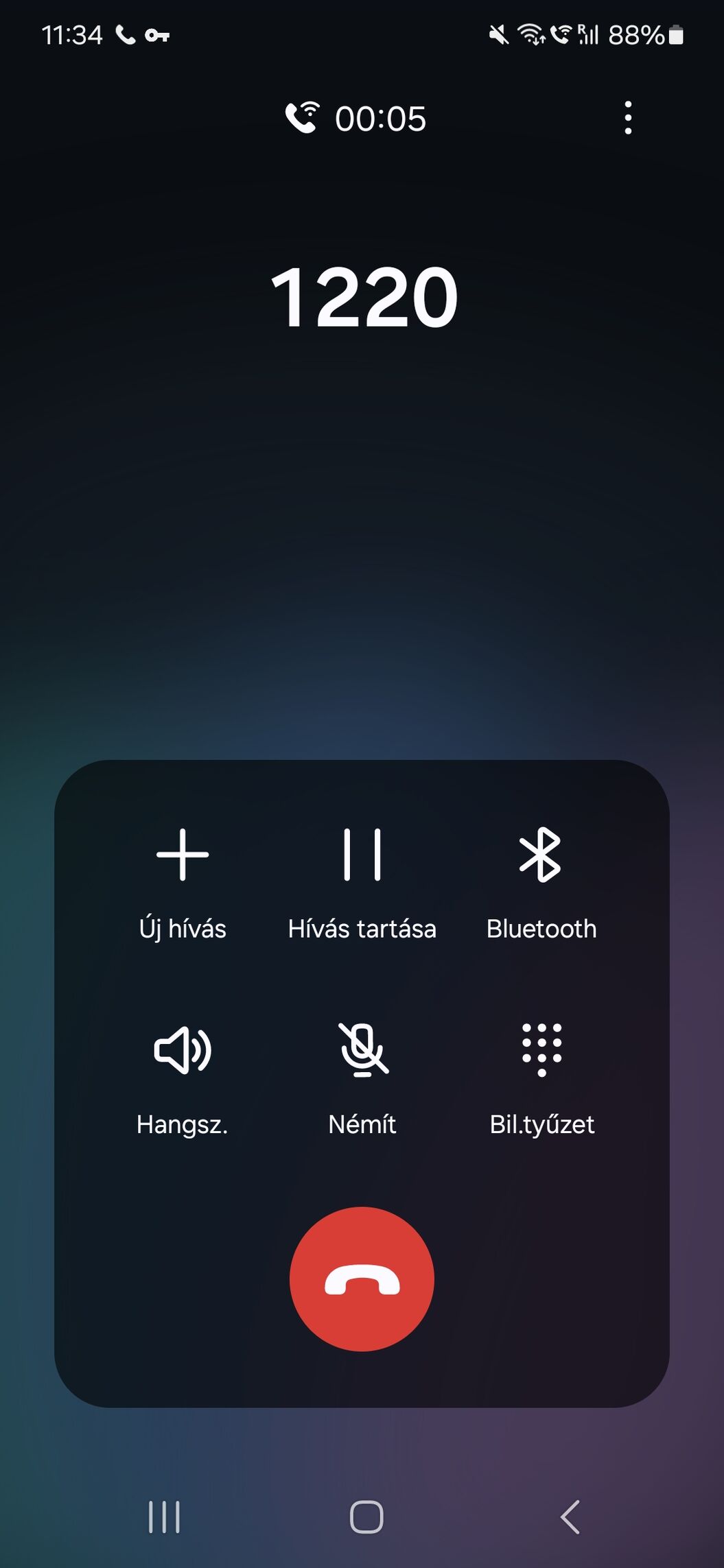This screenshot has width=724, height=1568.
Task: End the call with the red button
Action: tap(362, 1279)
